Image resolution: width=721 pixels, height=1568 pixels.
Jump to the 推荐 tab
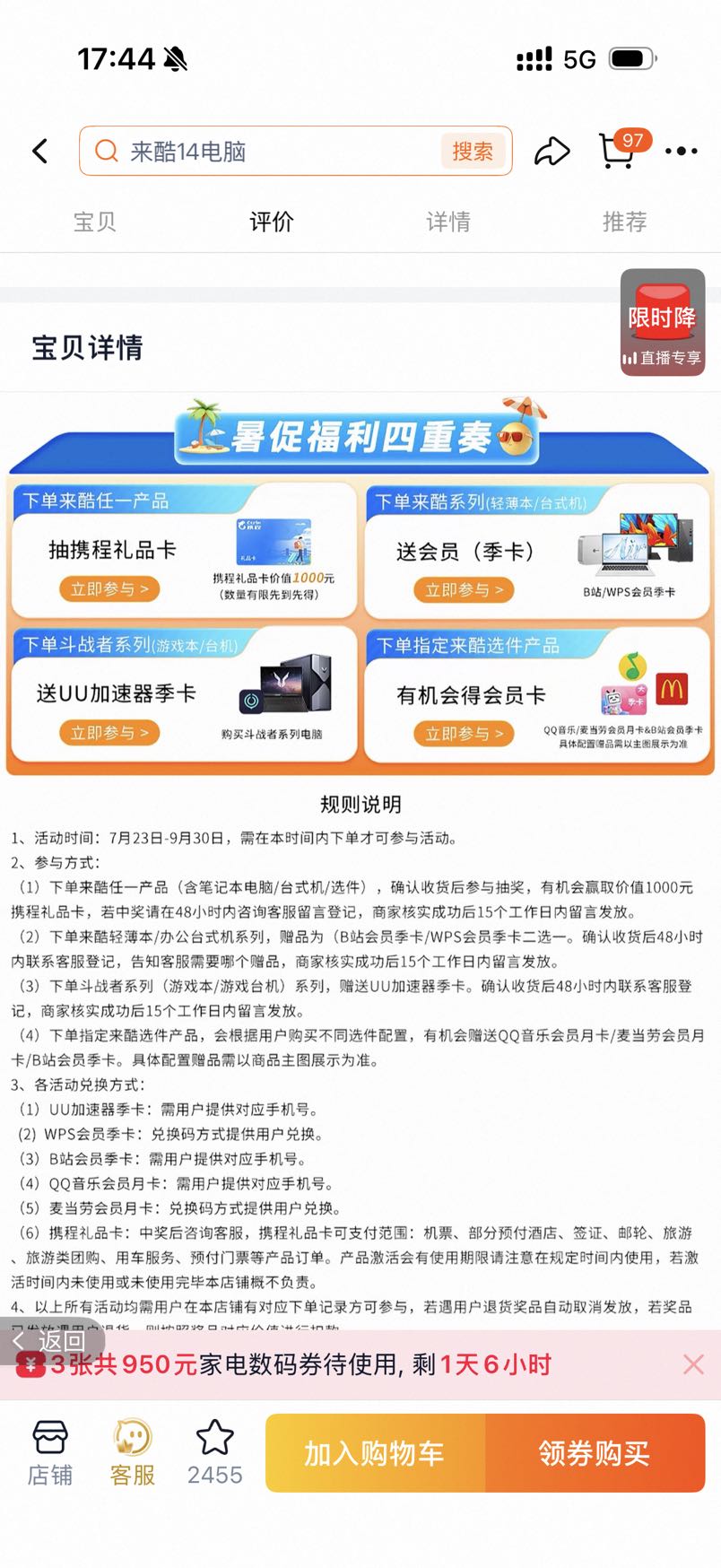pyautogui.click(x=624, y=222)
